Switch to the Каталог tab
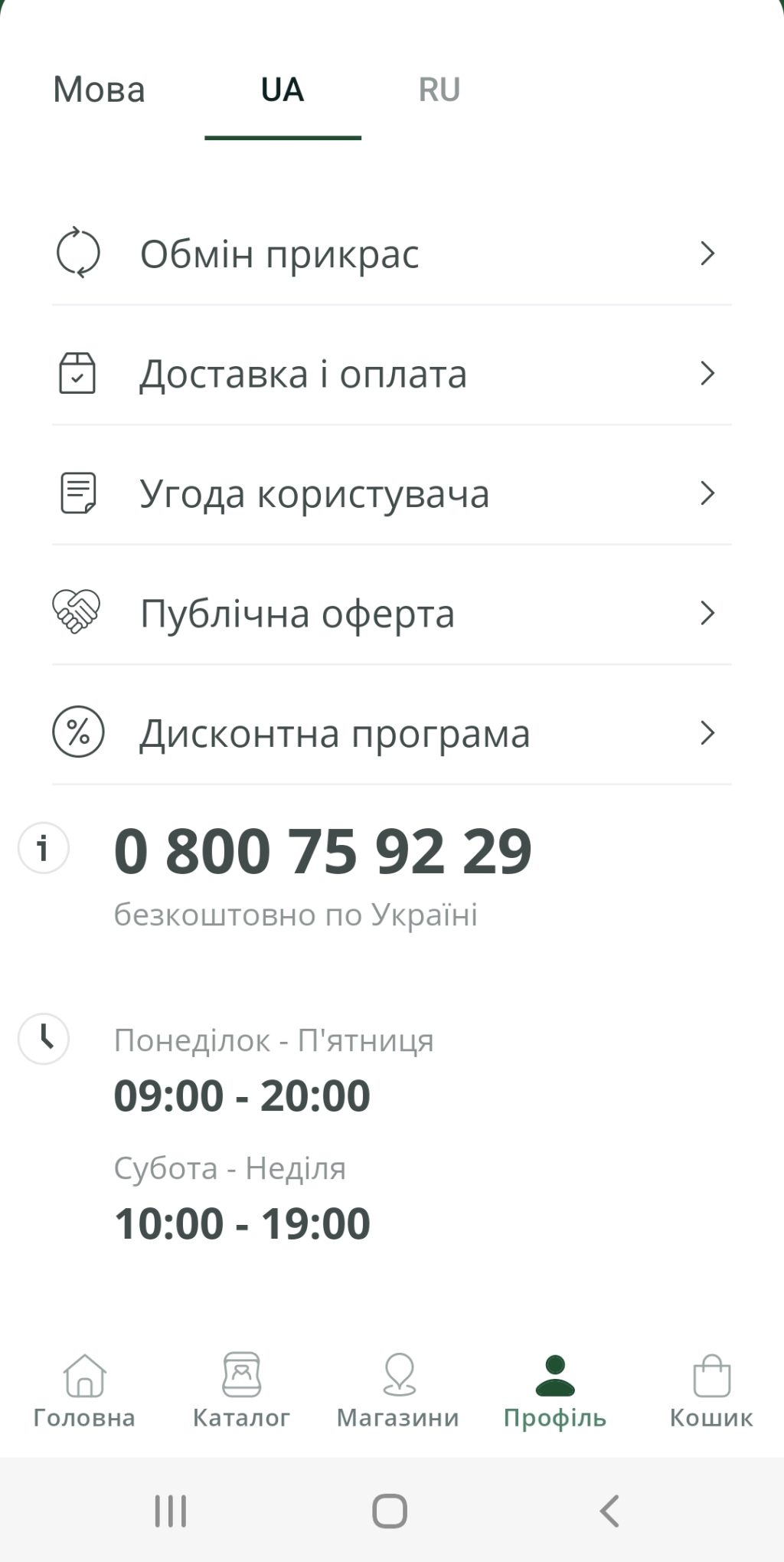This screenshot has height=1562, width=784. point(241,1391)
